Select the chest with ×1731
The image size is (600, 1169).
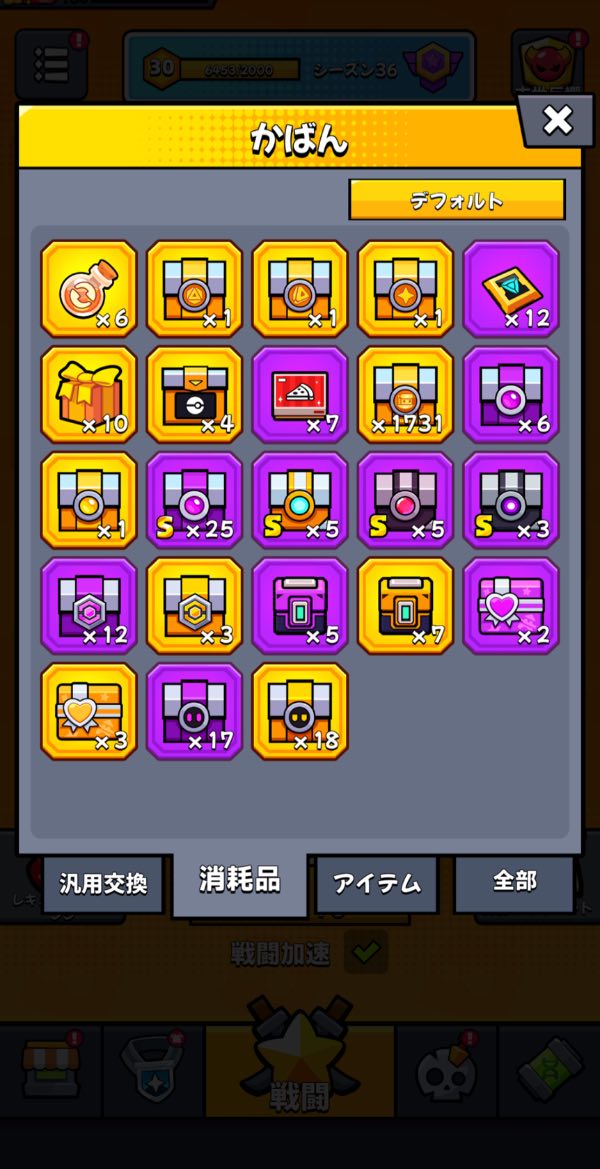[x=405, y=395]
